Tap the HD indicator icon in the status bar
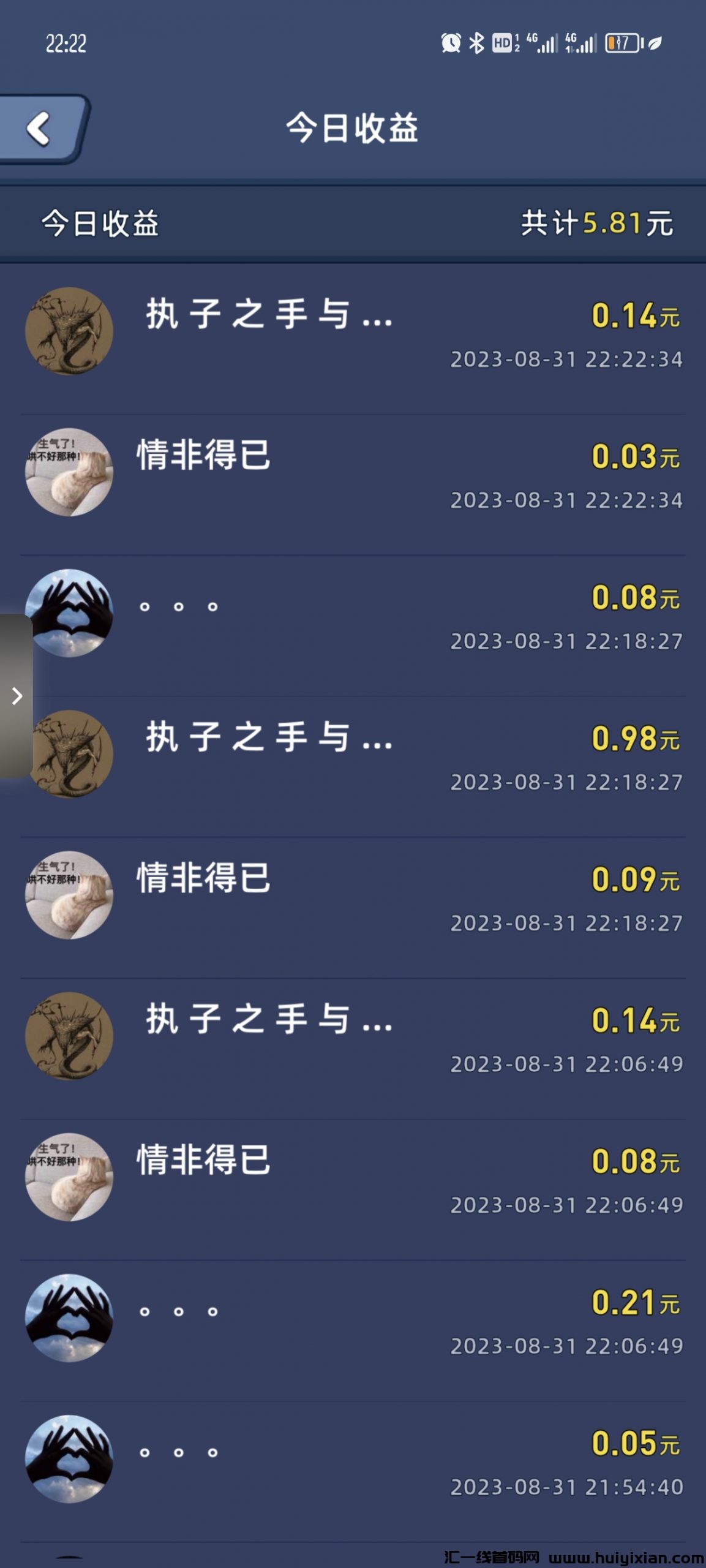 point(502,42)
